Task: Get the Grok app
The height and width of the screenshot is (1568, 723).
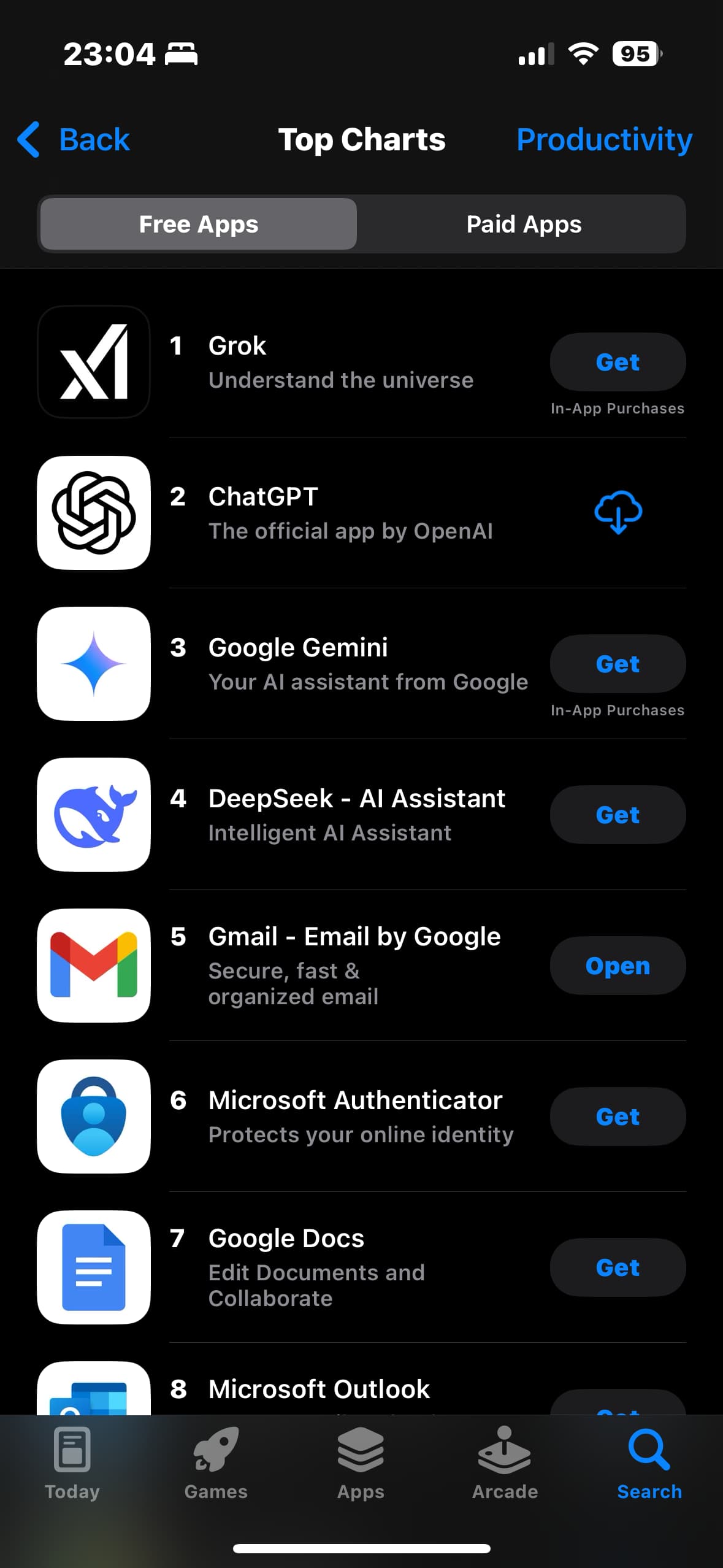Action: pyautogui.click(x=618, y=362)
